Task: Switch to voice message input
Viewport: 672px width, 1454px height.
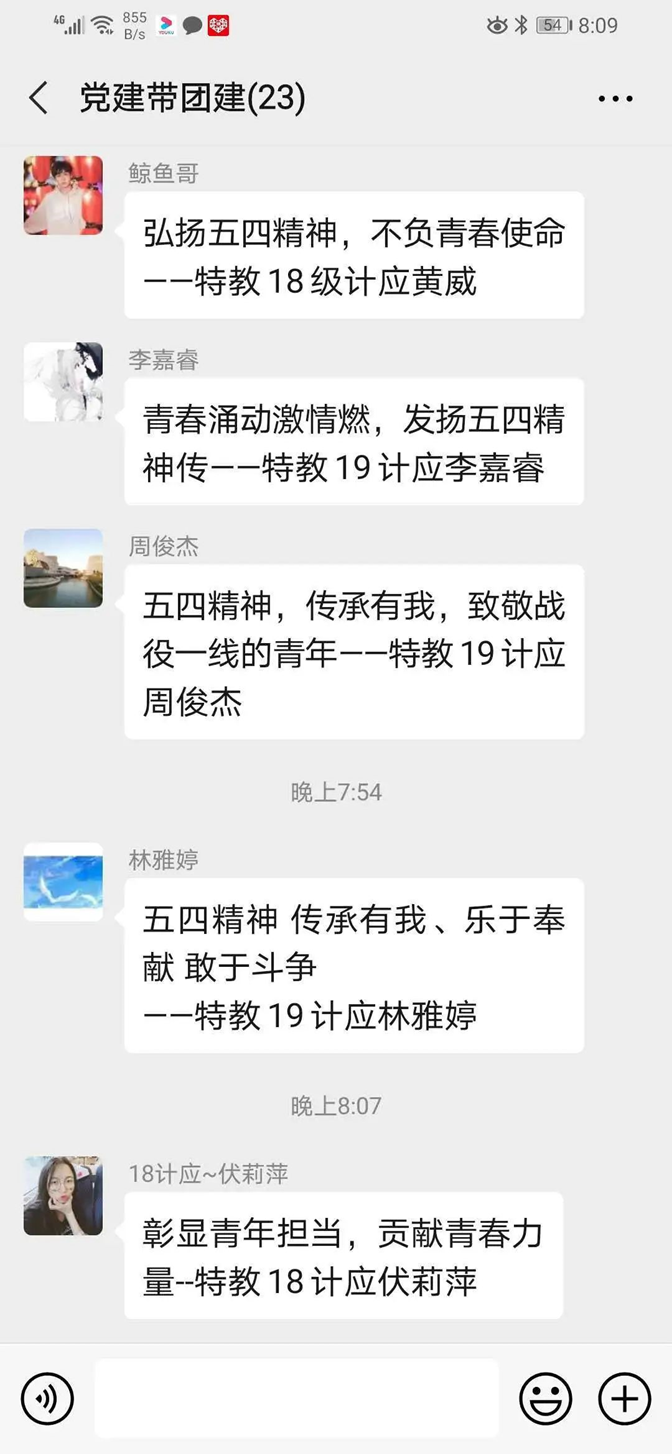Action: click(x=47, y=1397)
